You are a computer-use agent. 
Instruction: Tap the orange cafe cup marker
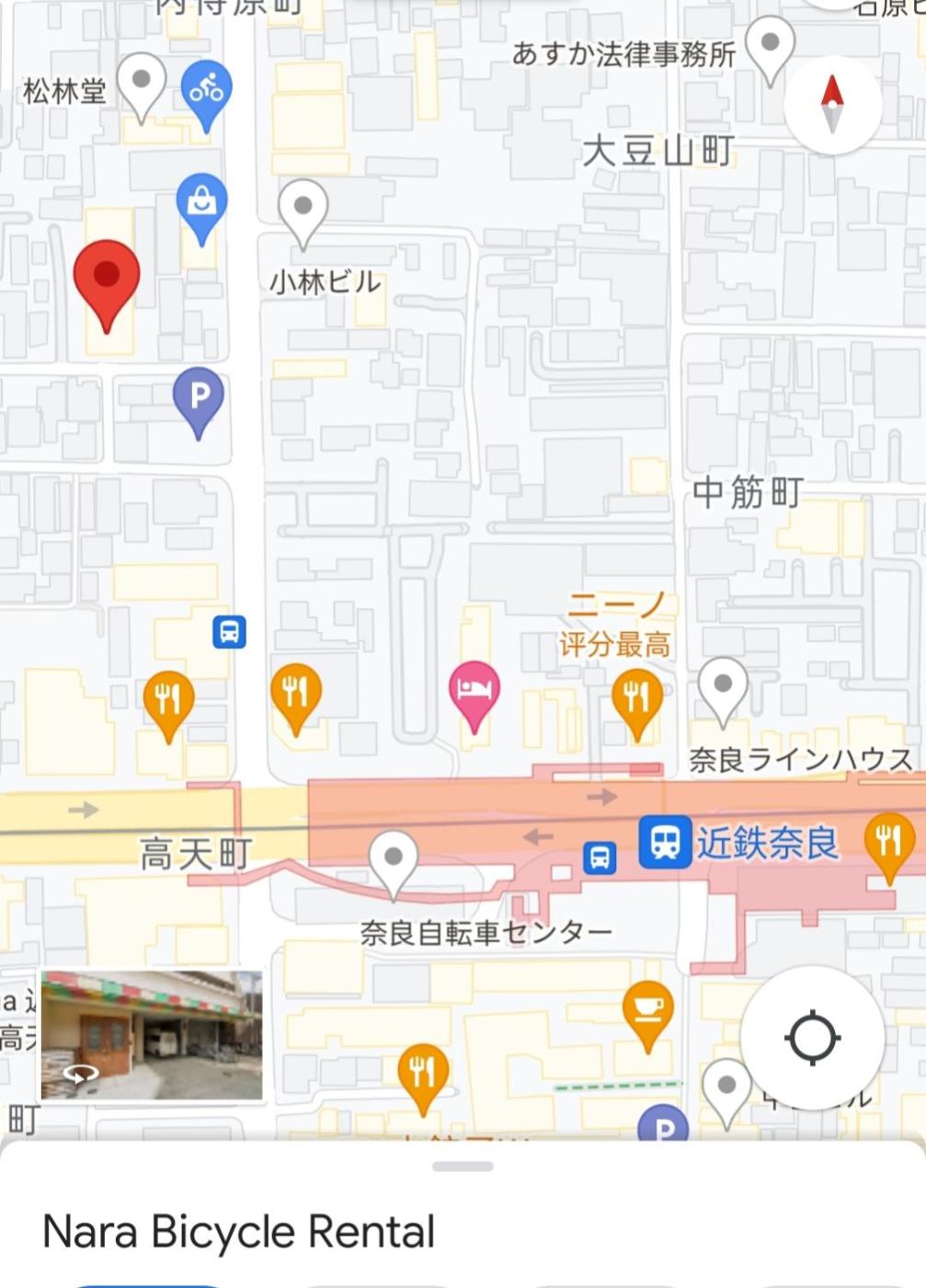647,1010
